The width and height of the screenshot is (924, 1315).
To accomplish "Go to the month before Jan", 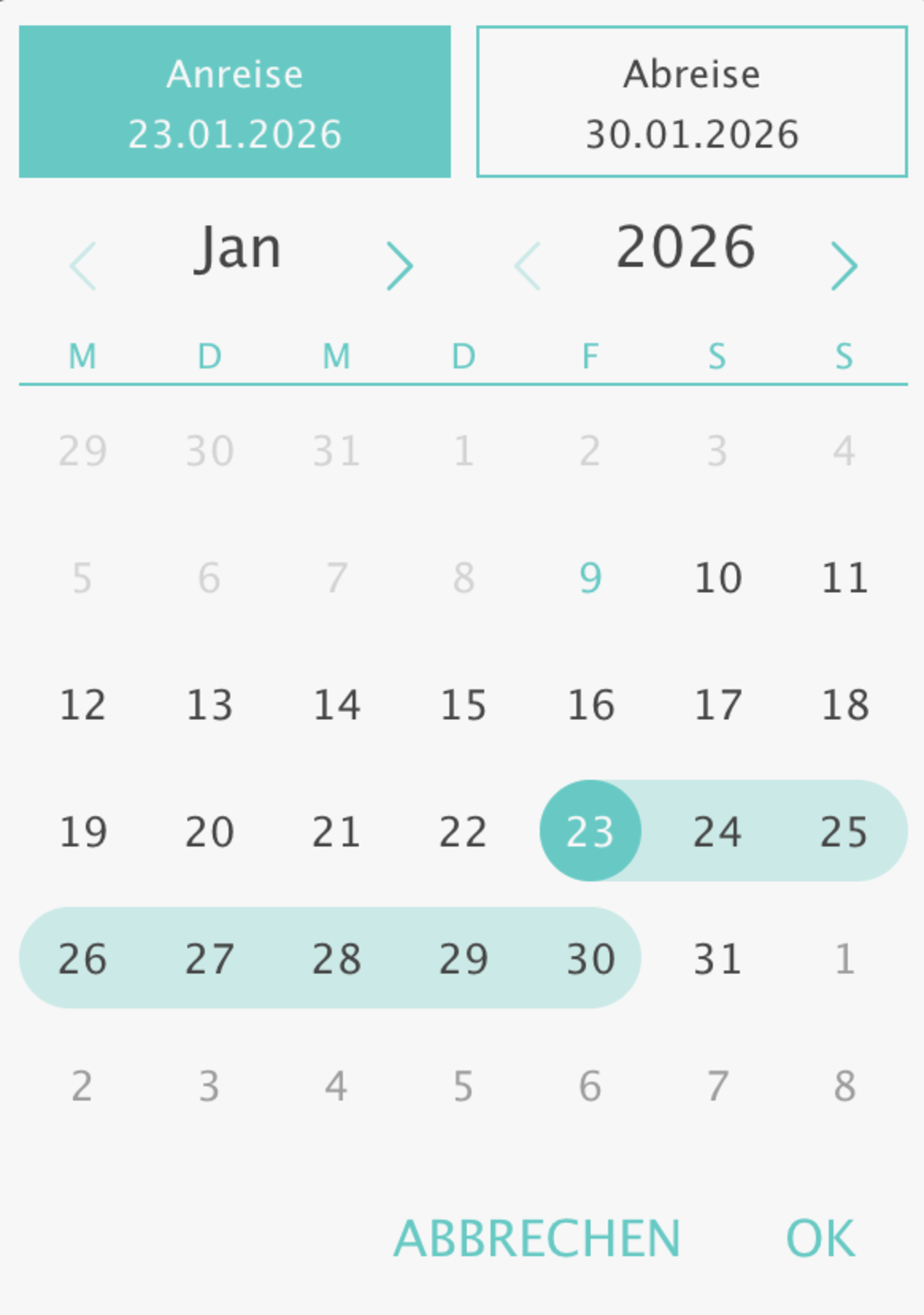I will [x=83, y=265].
